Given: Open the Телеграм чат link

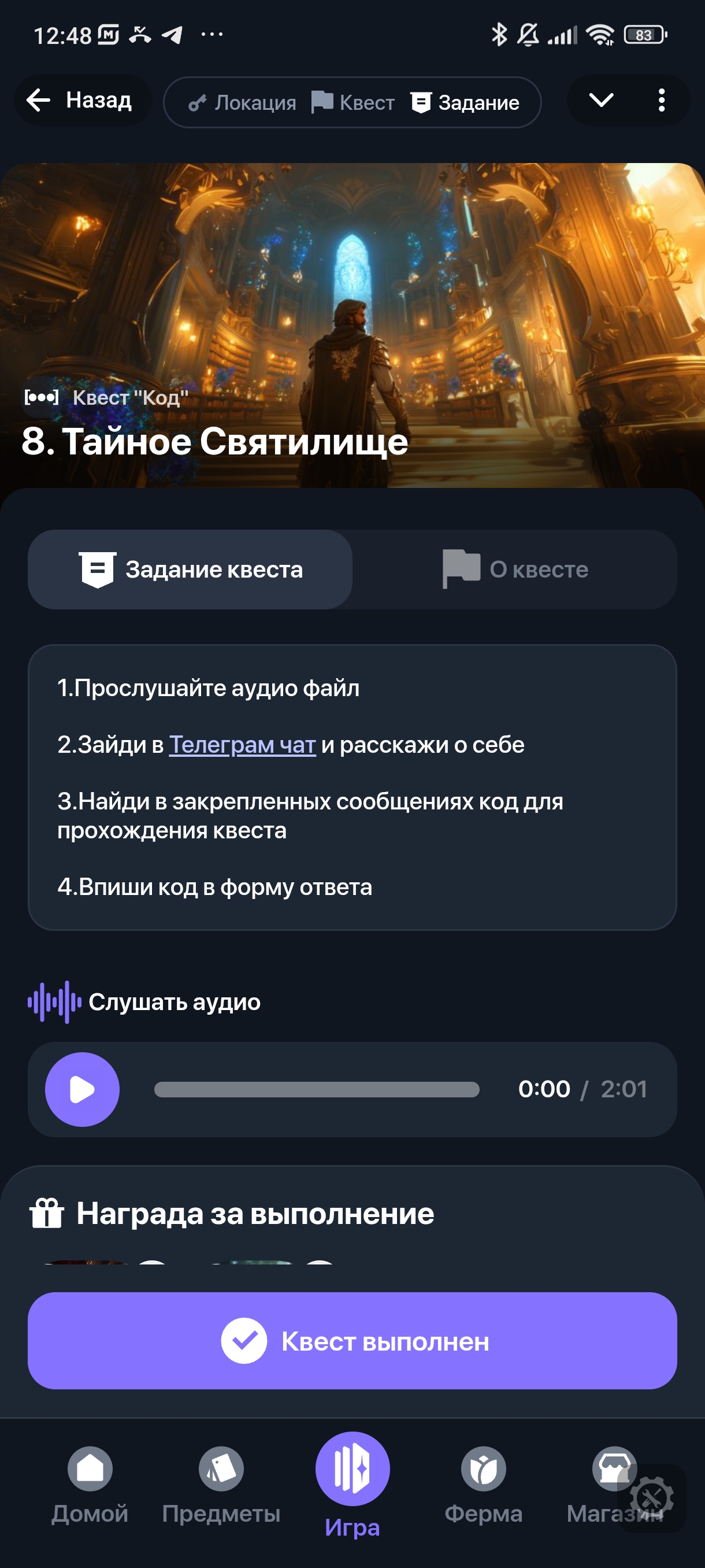Looking at the screenshot, I should tap(242, 745).
